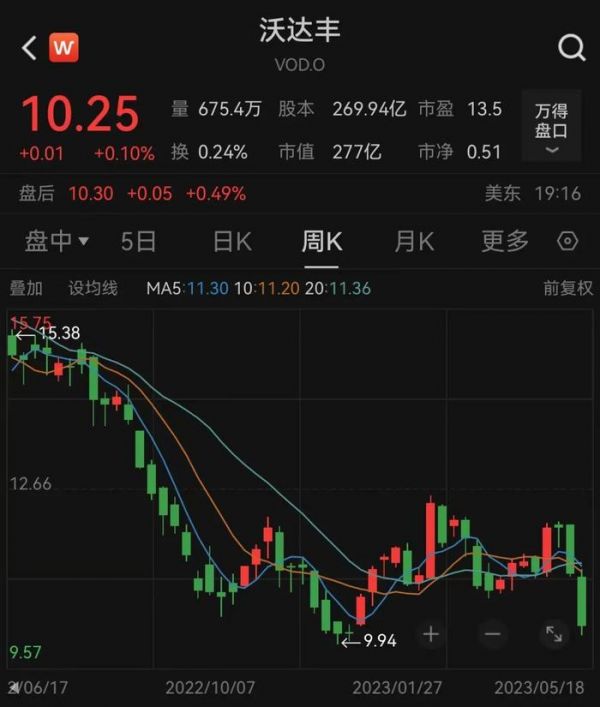Open the stock search icon

(x=571, y=47)
